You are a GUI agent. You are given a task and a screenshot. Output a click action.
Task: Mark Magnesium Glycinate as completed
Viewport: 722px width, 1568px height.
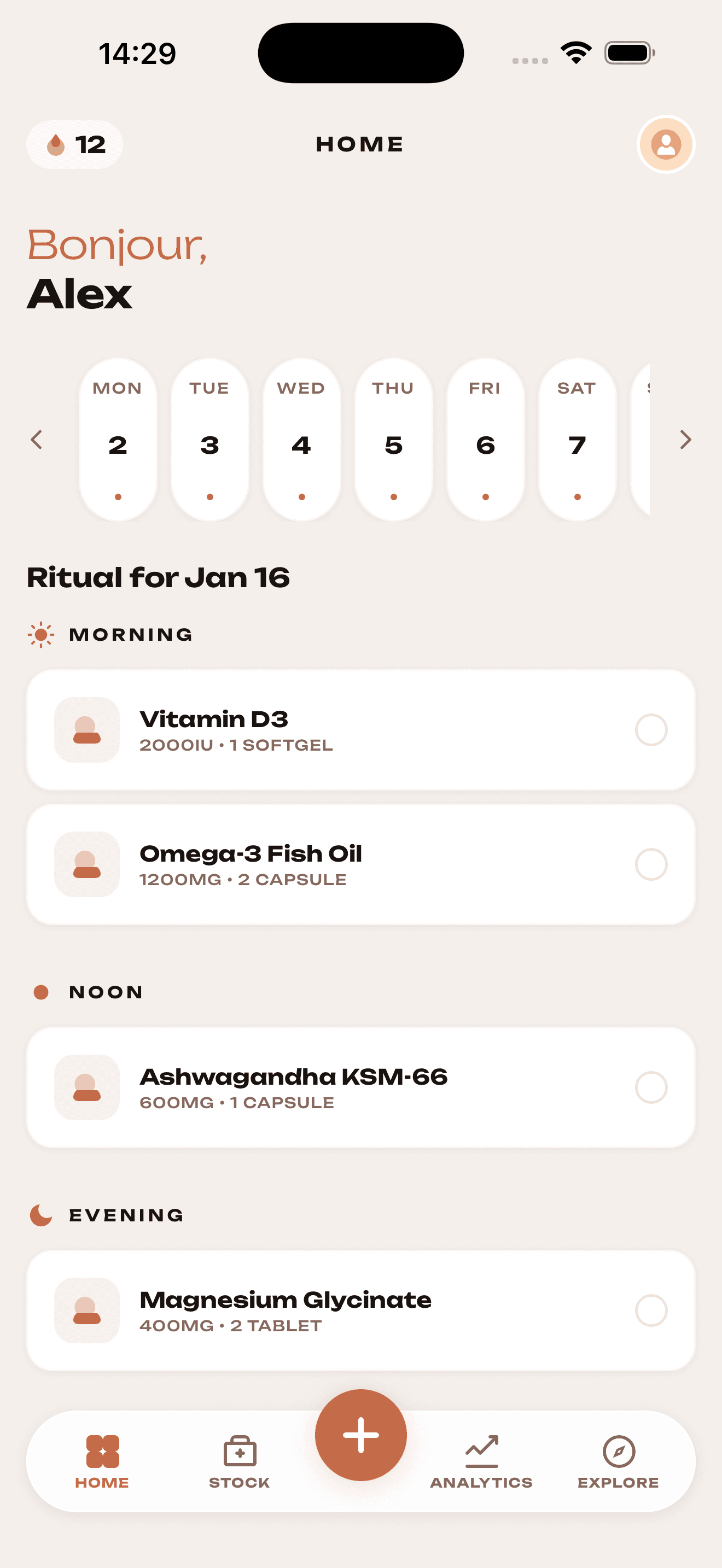[652, 1312]
